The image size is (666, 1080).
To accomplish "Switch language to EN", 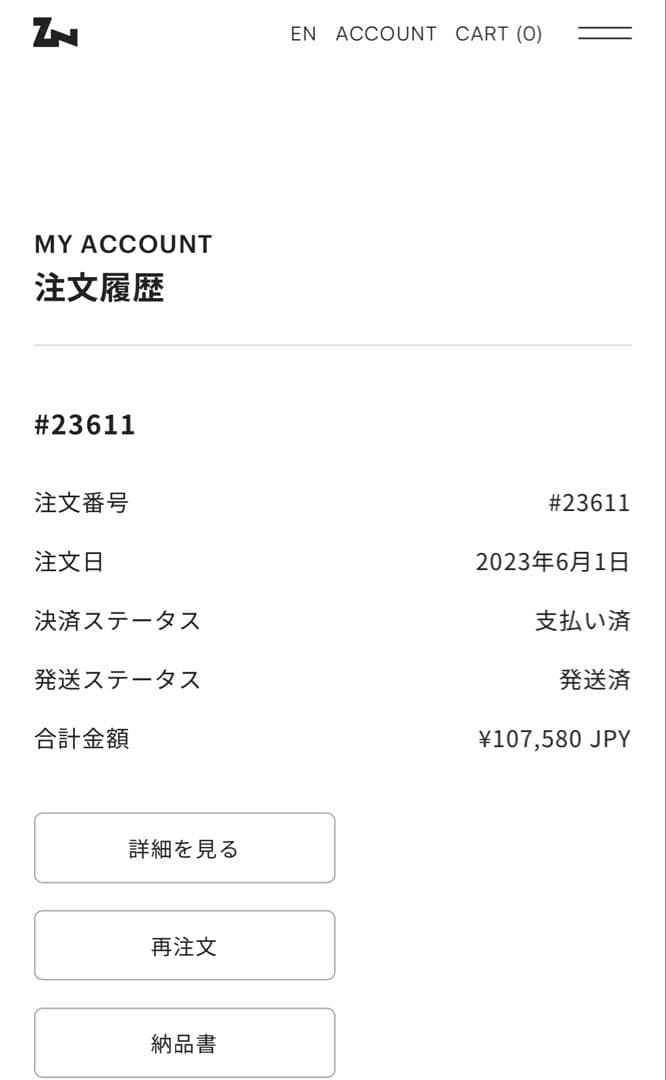I will tap(303, 34).
